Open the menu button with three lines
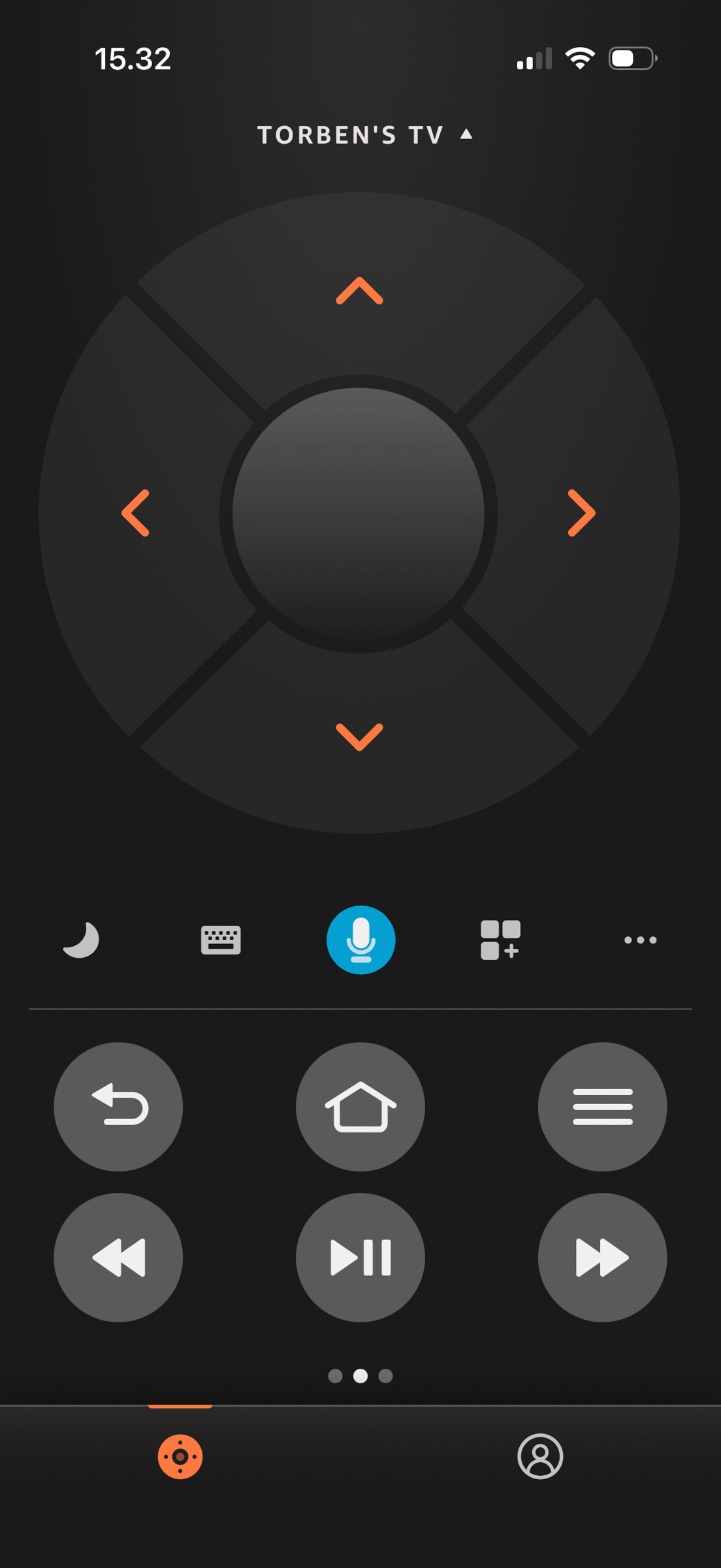The height and width of the screenshot is (1568, 721). coord(602,1107)
